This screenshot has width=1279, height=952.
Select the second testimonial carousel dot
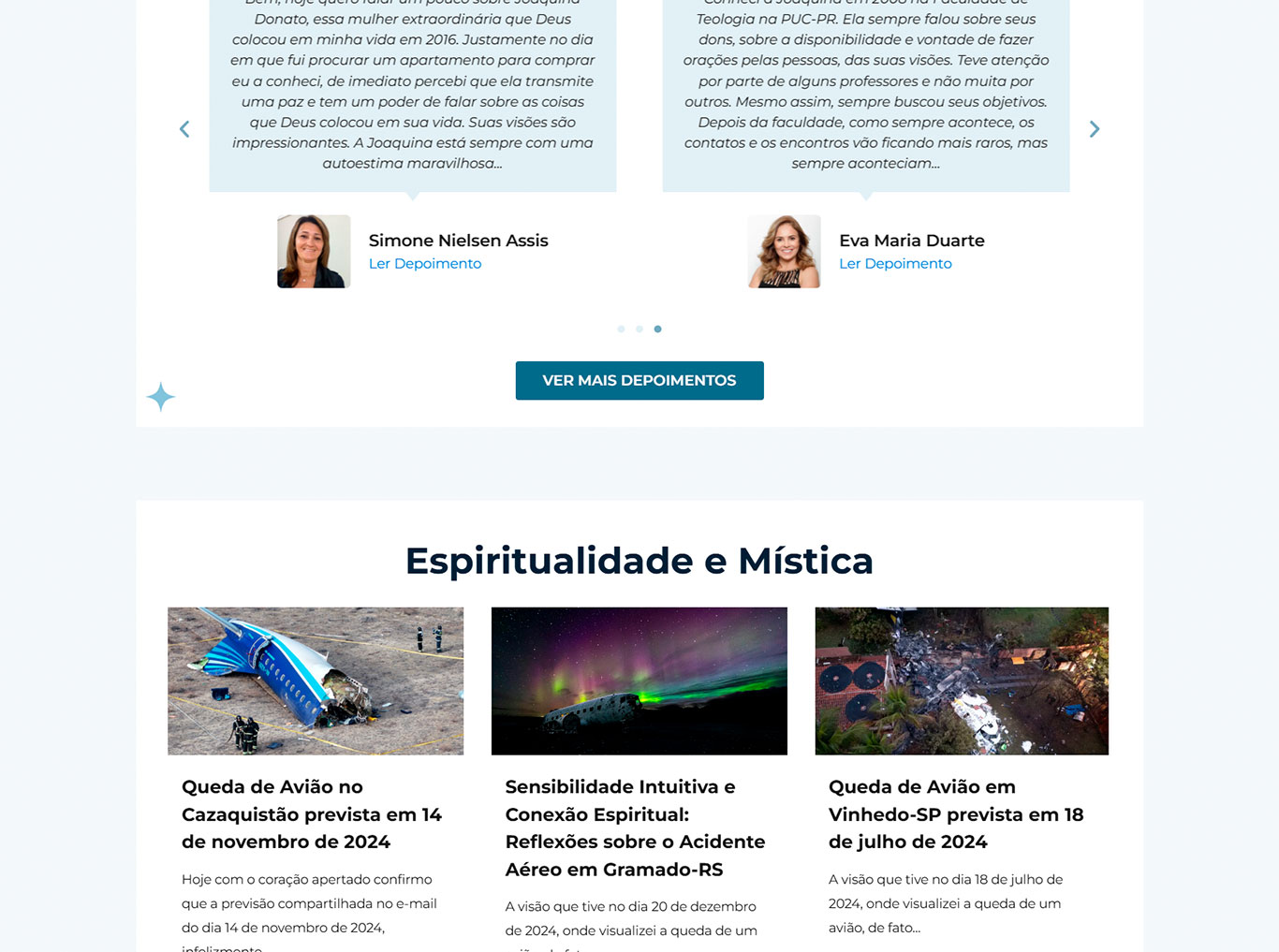639,330
